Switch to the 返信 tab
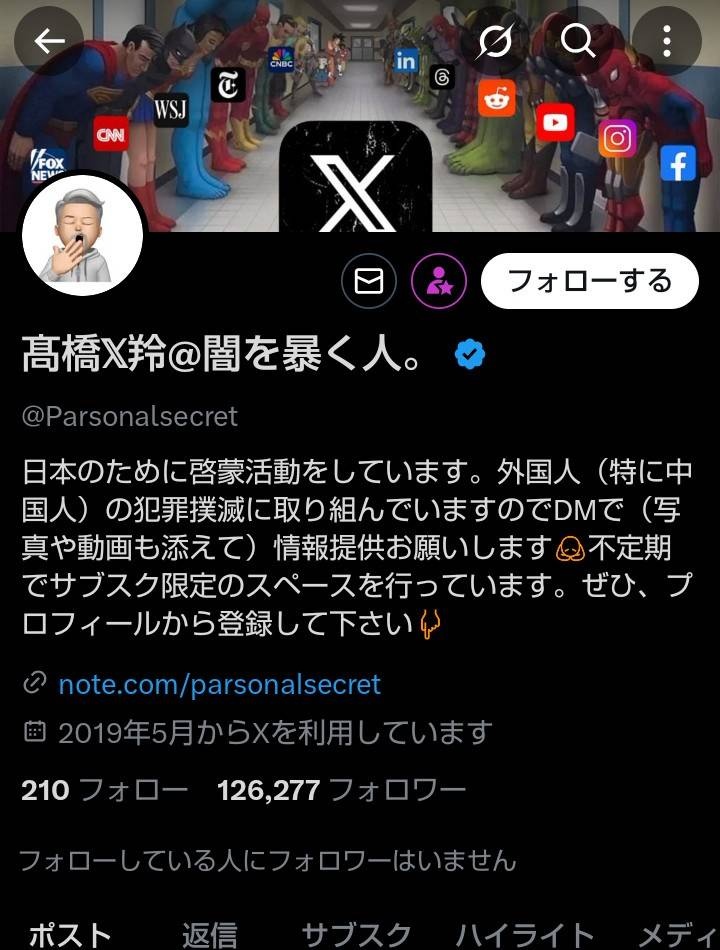The image size is (720, 950). (210, 935)
